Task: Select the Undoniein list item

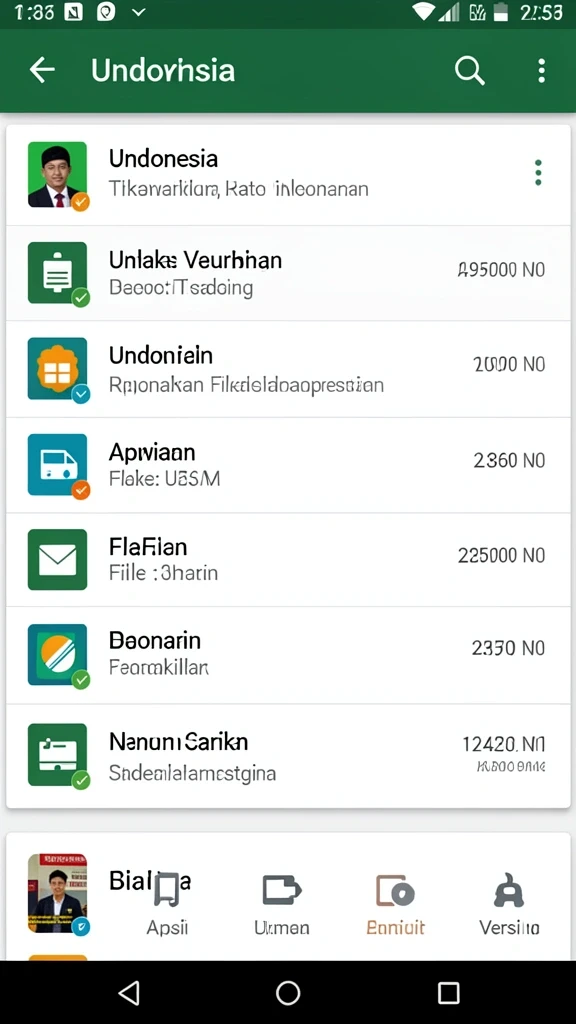Action: click(x=288, y=369)
